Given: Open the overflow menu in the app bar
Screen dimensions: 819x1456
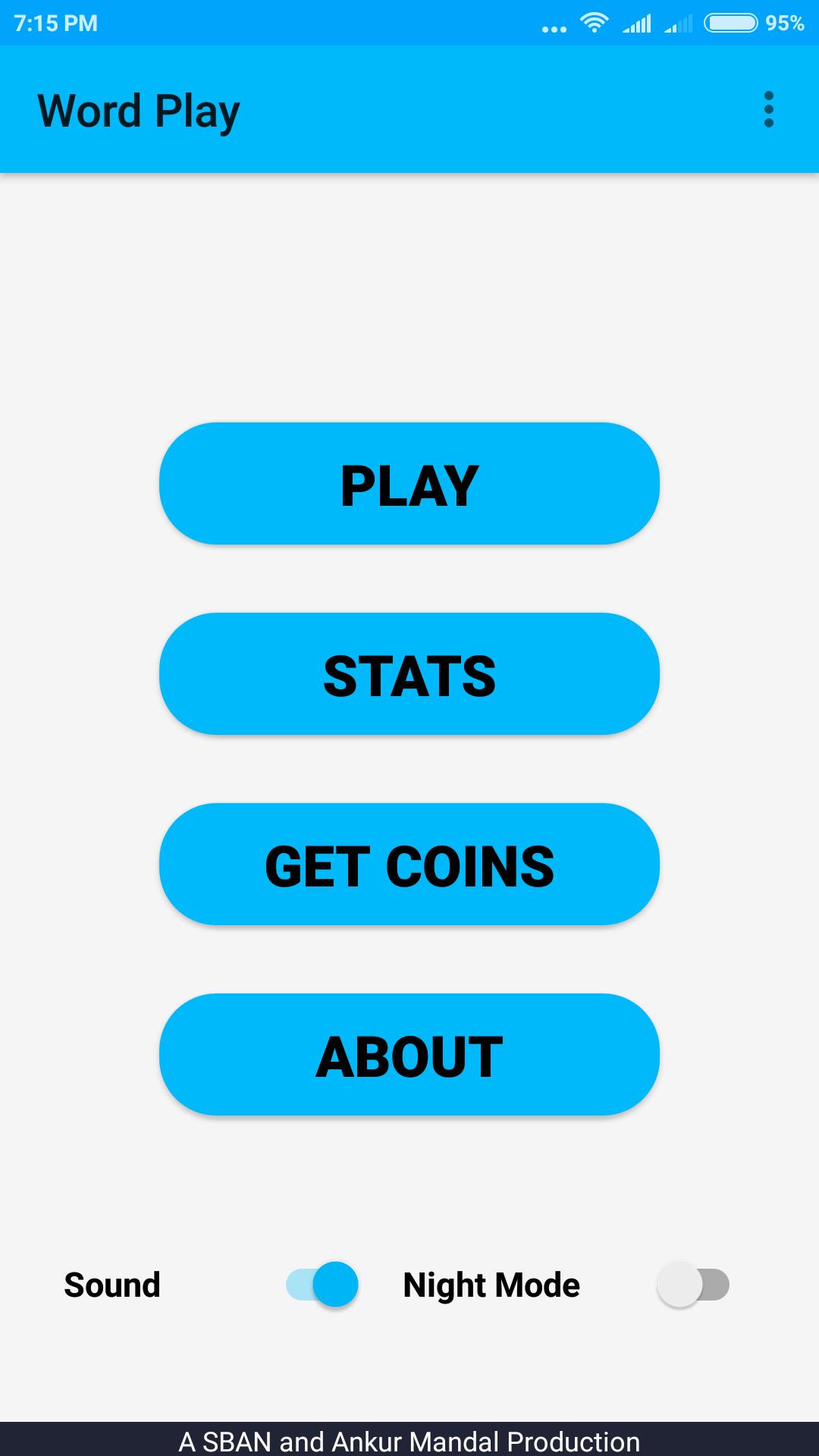Looking at the screenshot, I should (x=768, y=110).
